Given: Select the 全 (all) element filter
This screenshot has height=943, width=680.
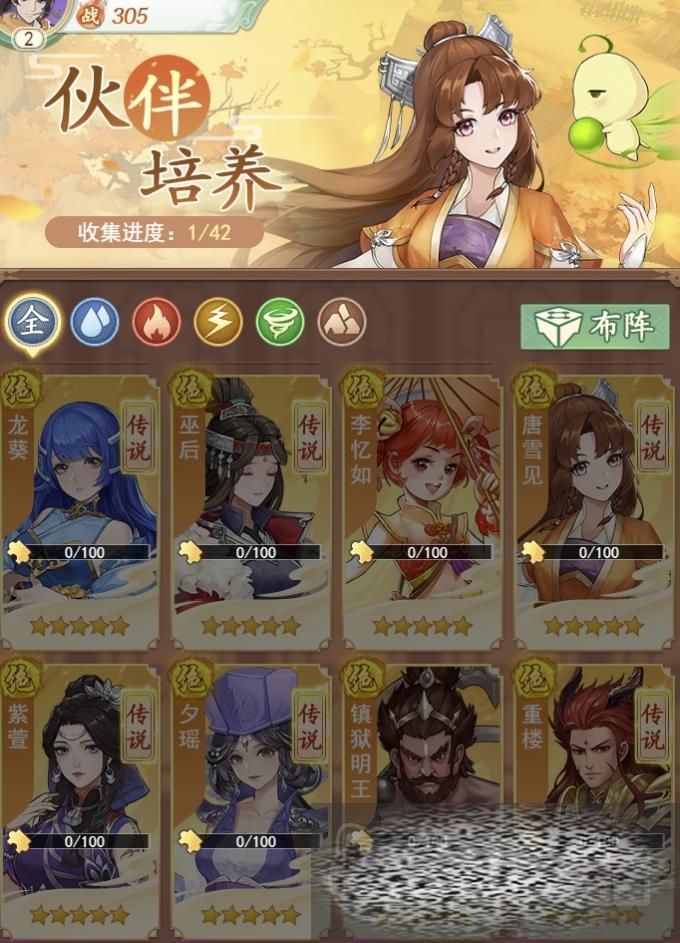Looking at the screenshot, I should [33, 322].
